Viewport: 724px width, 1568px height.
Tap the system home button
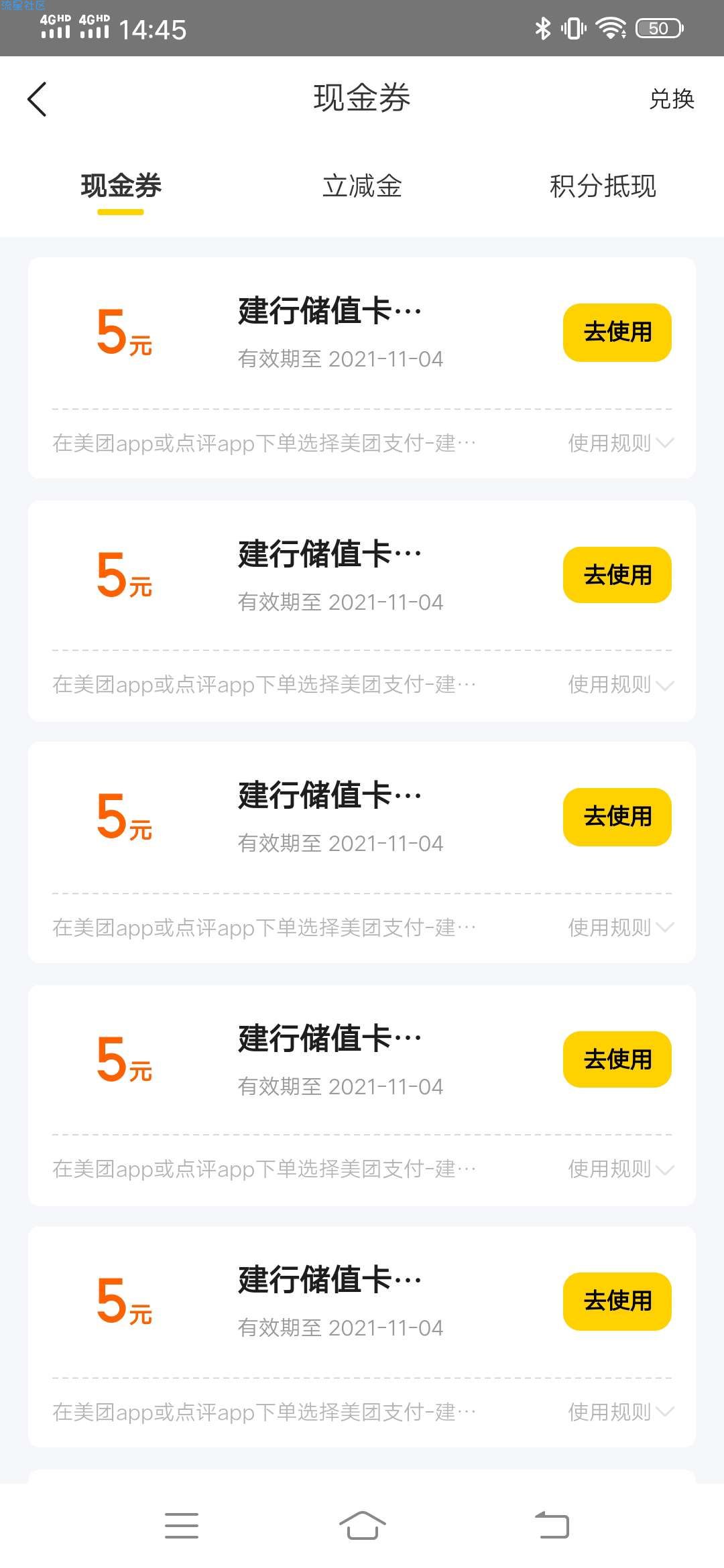click(362, 1526)
